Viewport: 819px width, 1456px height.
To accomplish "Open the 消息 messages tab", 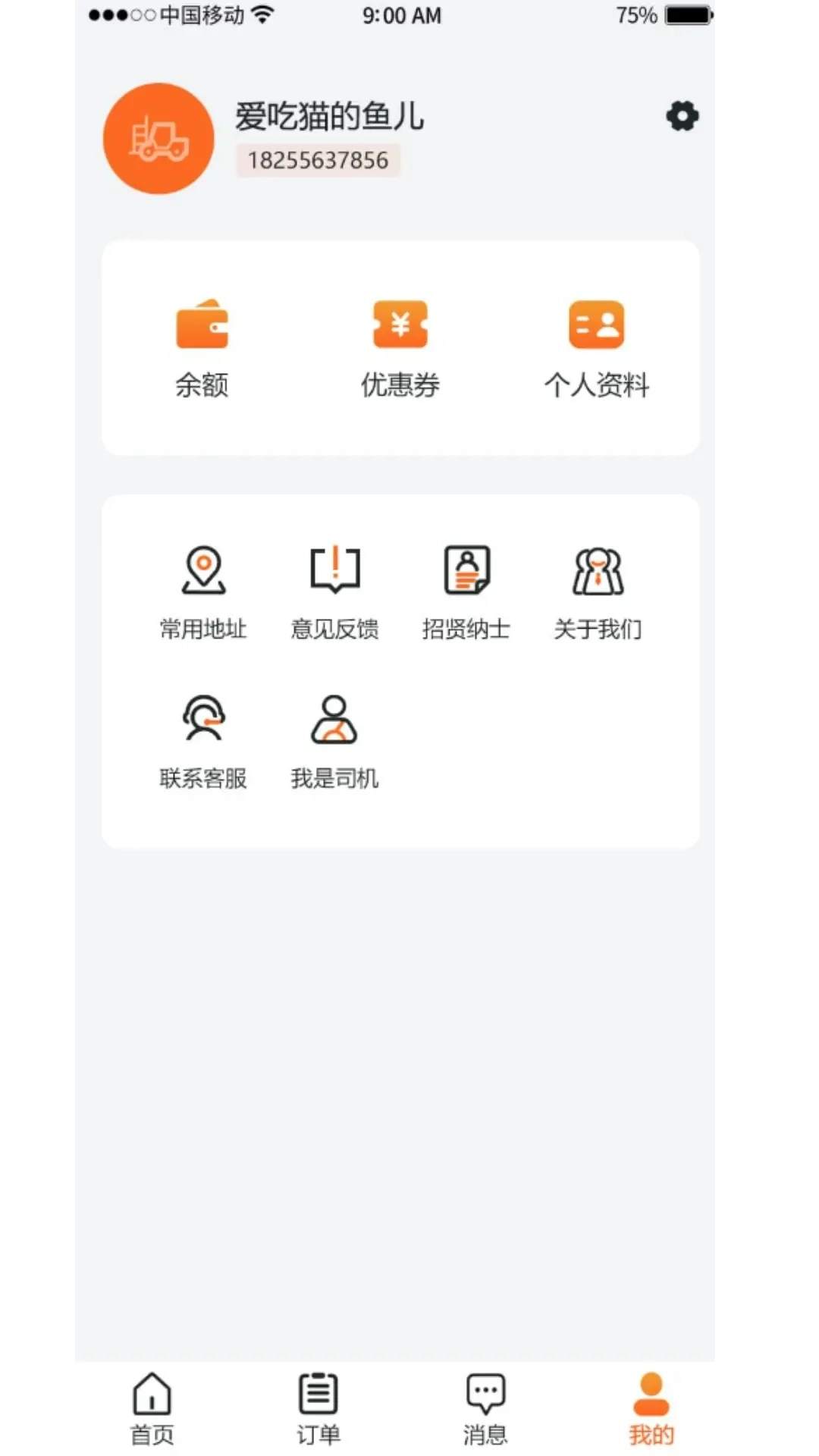I will 485,1407.
